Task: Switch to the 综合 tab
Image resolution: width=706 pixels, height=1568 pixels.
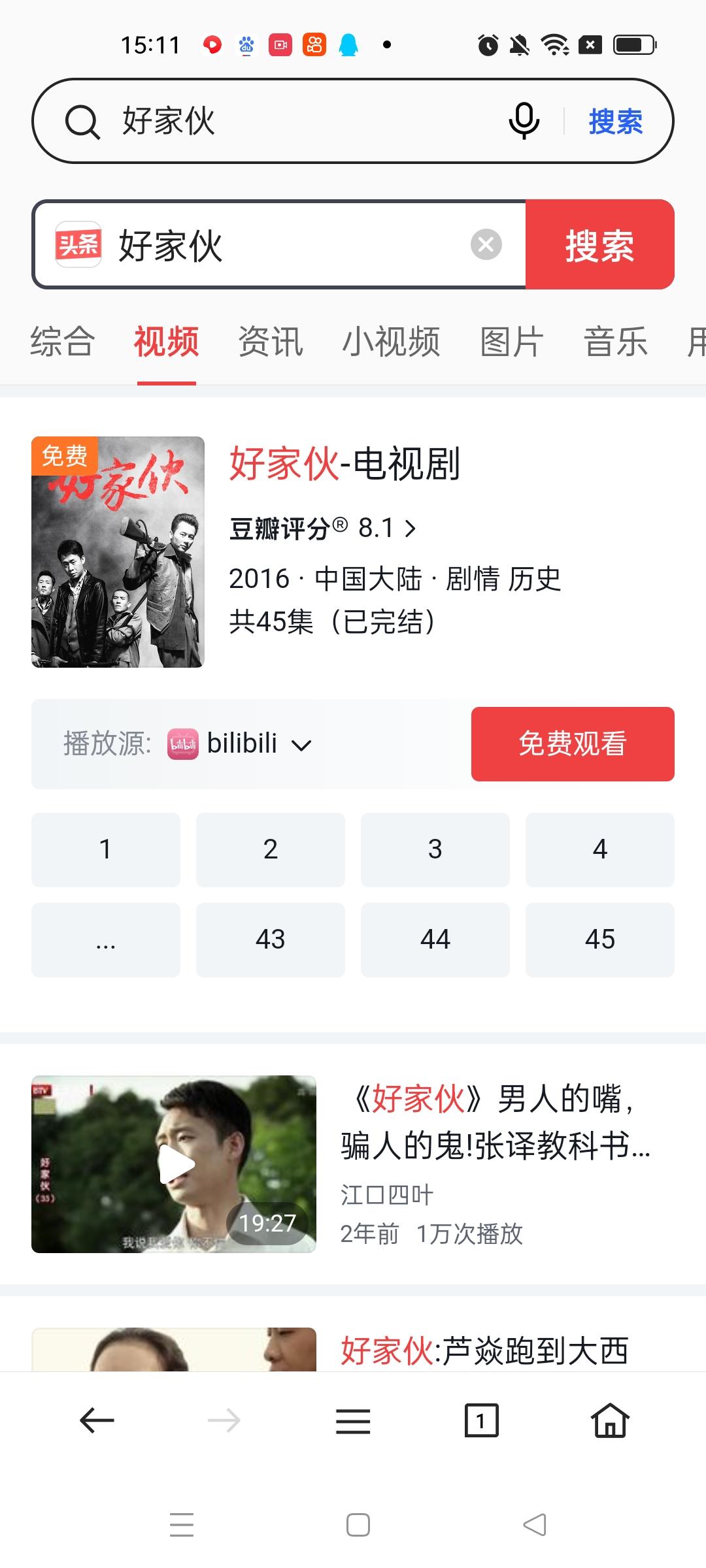Action: pyautogui.click(x=62, y=342)
